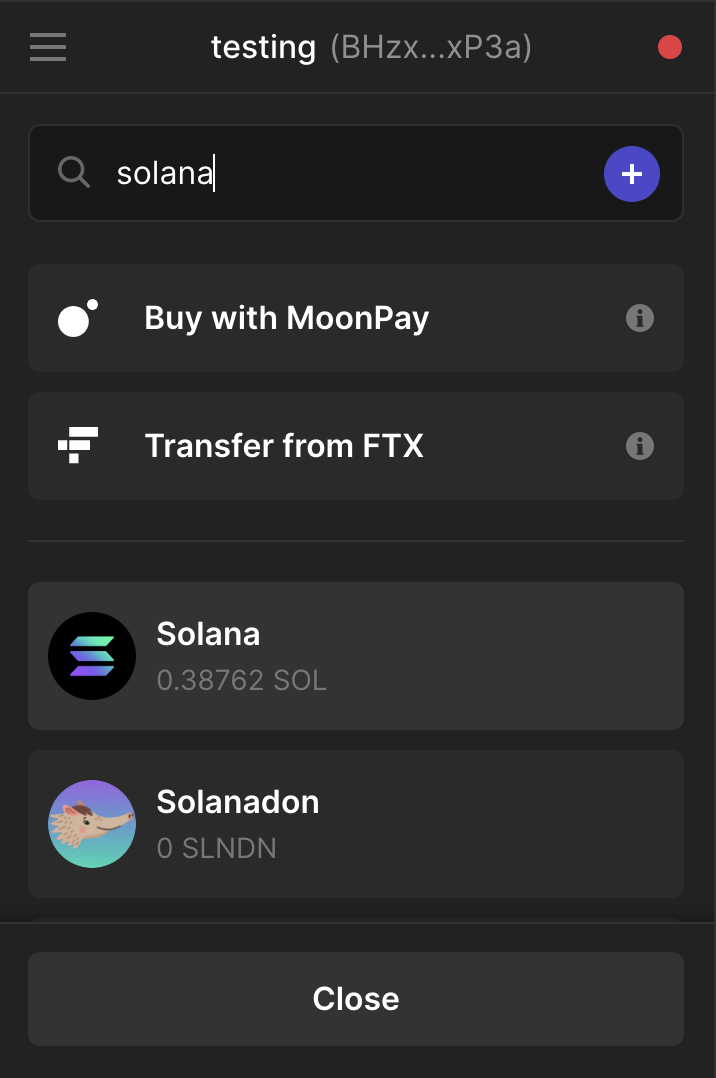
Task: View info for Transfer from FTX
Action: click(640, 446)
